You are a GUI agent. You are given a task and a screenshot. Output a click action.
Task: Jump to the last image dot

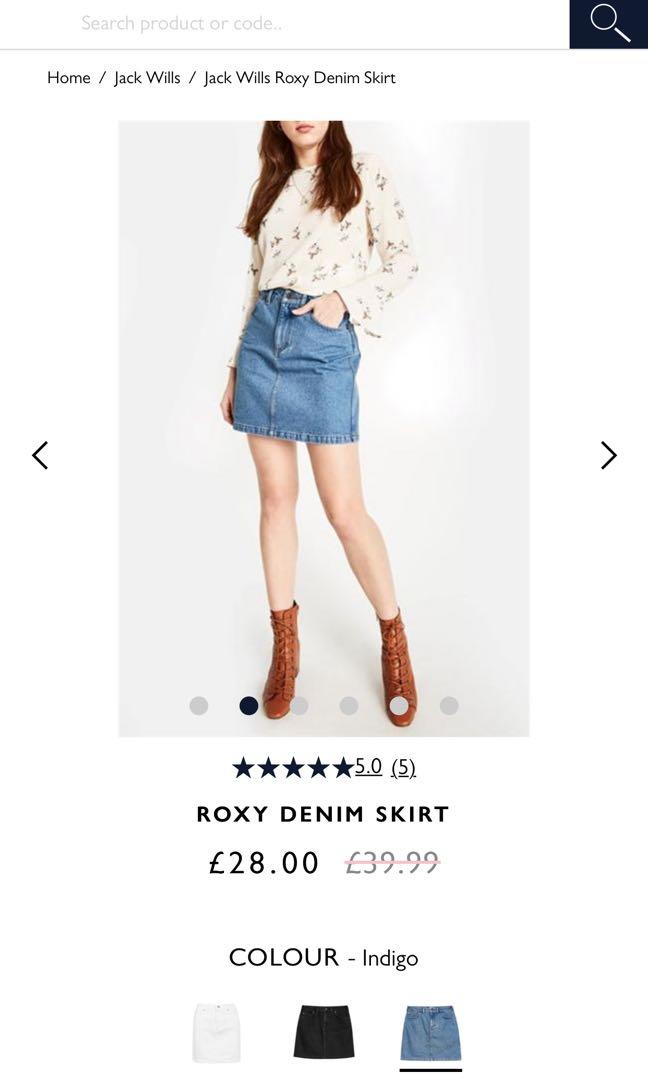point(449,706)
